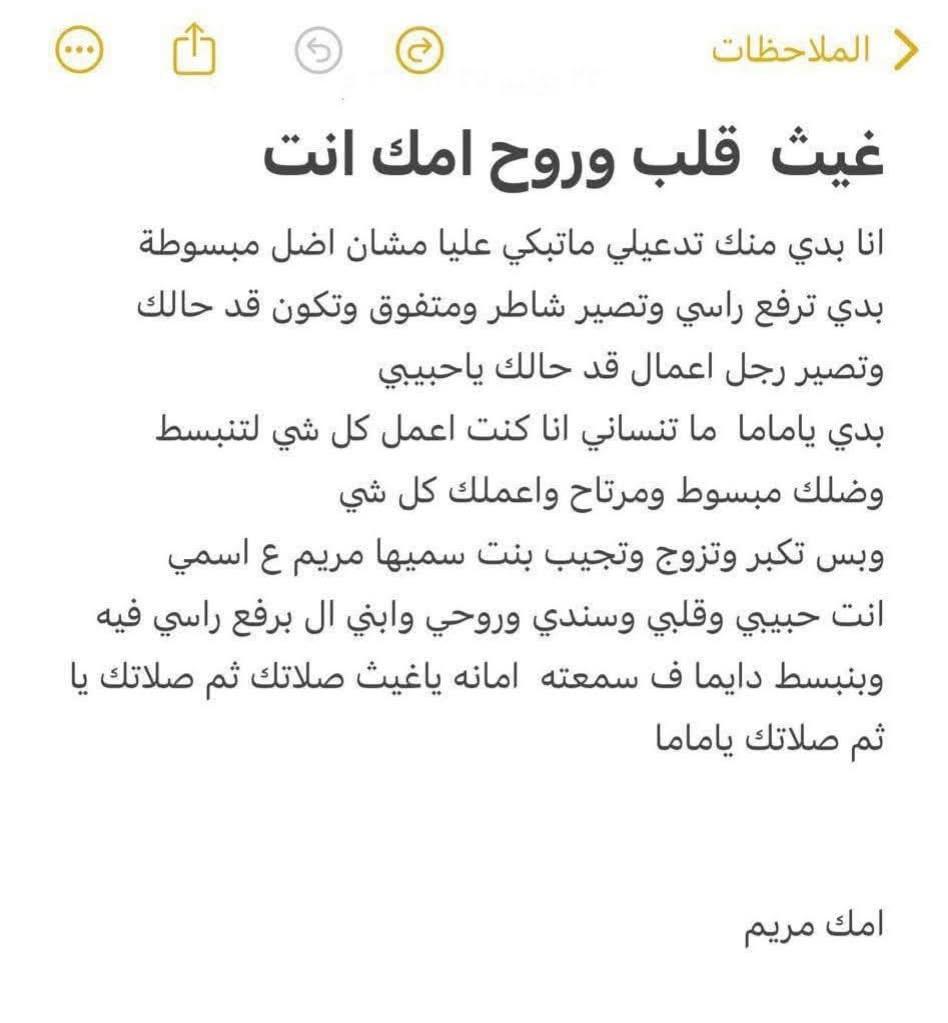
Task: Open the More options ellipsis menu
Action: pyautogui.click(x=78, y=47)
